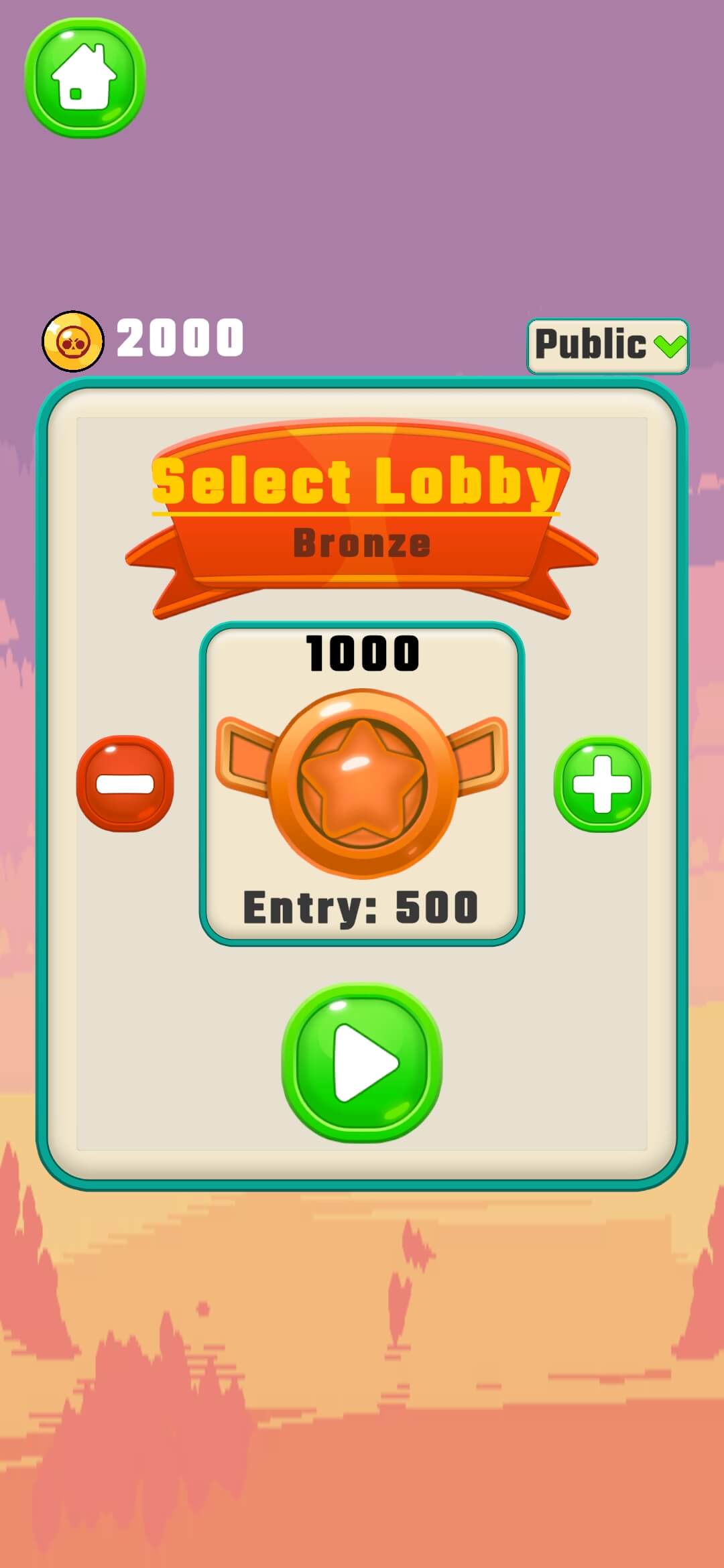Image resolution: width=724 pixels, height=1568 pixels.
Task: Go back to the home screen
Action: coord(85,78)
